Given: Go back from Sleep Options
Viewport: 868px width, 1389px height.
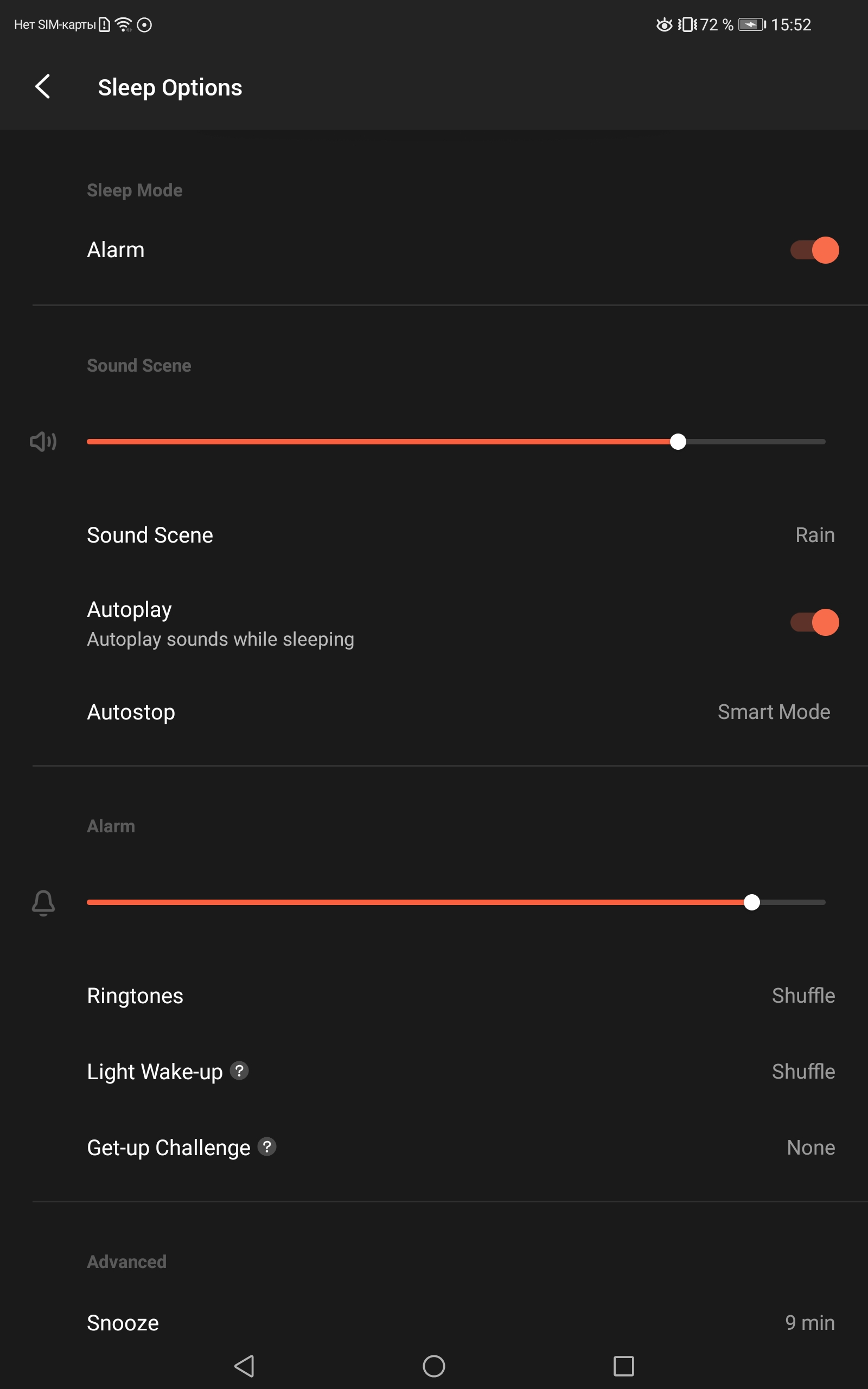Looking at the screenshot, I should (43, 87).
